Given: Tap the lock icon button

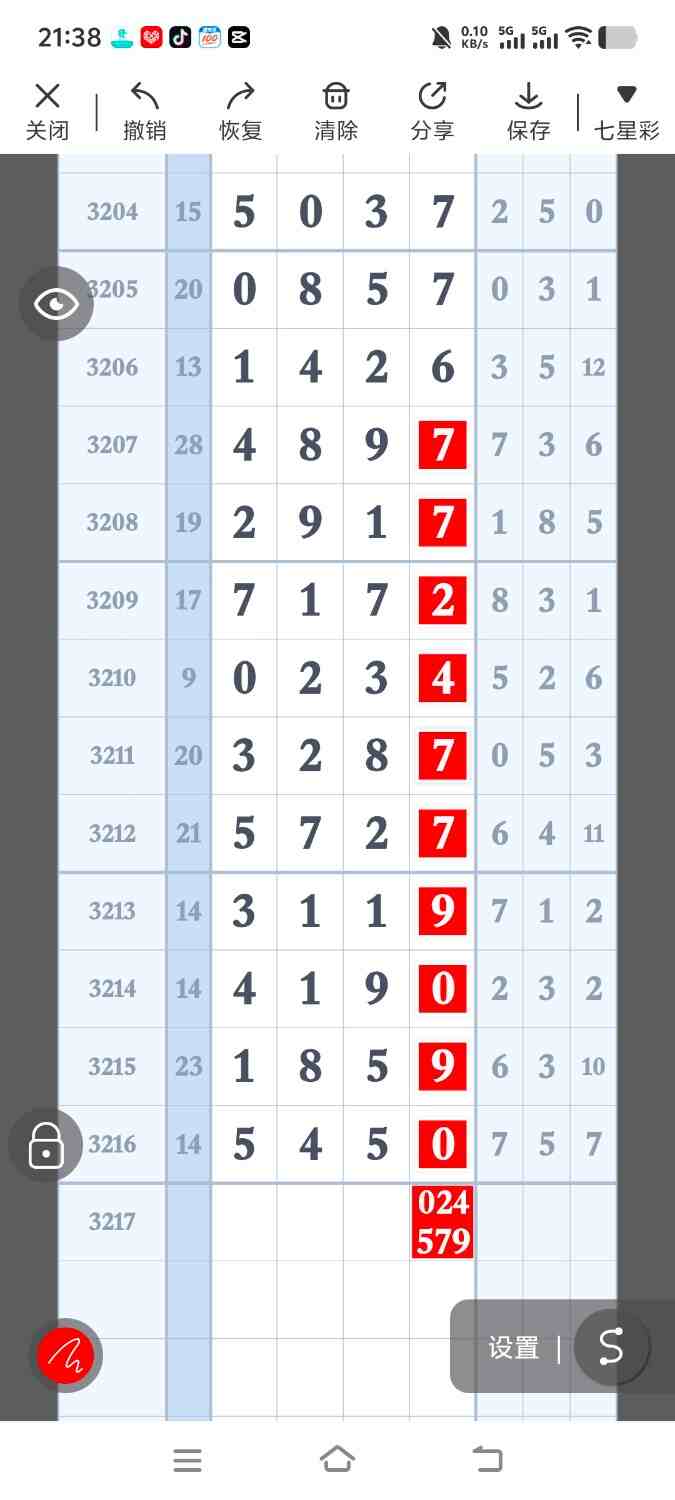Looking at the screenshot, I should pos(46,1145).
